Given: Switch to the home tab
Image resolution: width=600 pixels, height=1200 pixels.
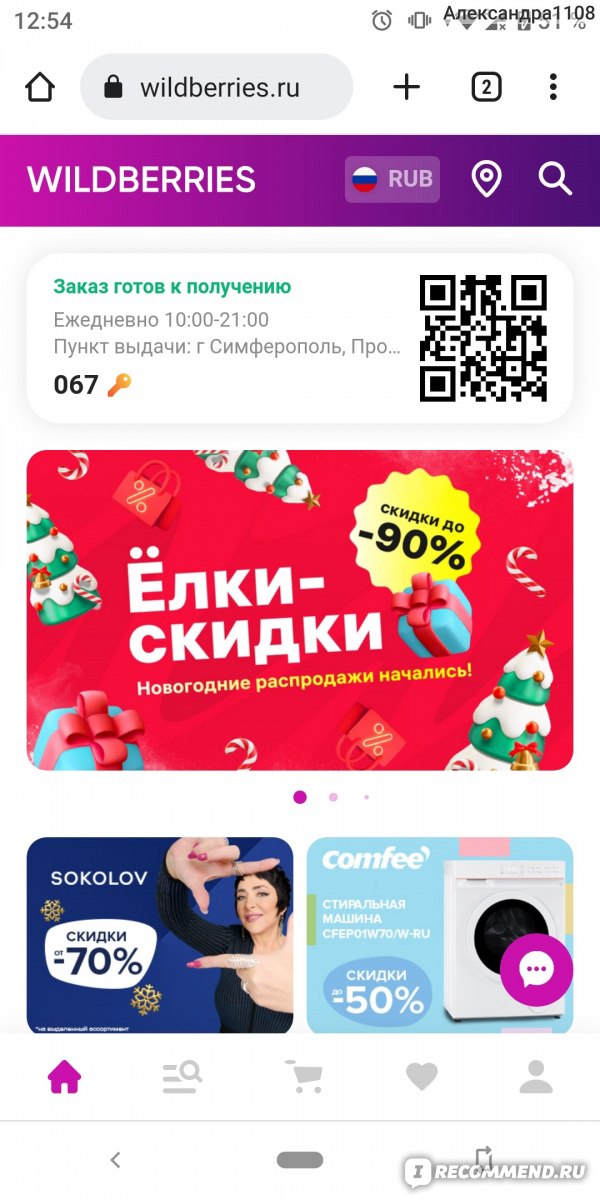Looking at the screenshot, I should pyautogui.click(x=65, y=1076).
